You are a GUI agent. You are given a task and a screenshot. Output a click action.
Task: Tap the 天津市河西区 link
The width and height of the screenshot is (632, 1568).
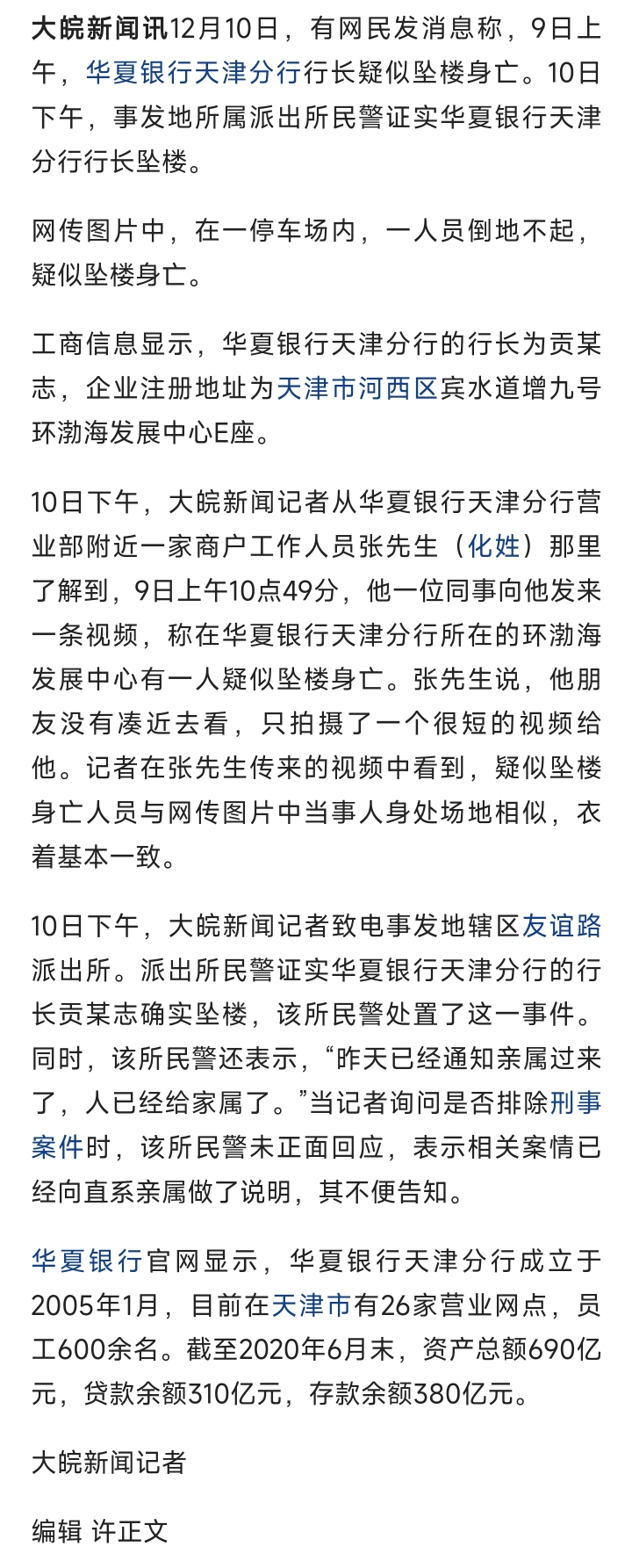(x=356, y=387)
